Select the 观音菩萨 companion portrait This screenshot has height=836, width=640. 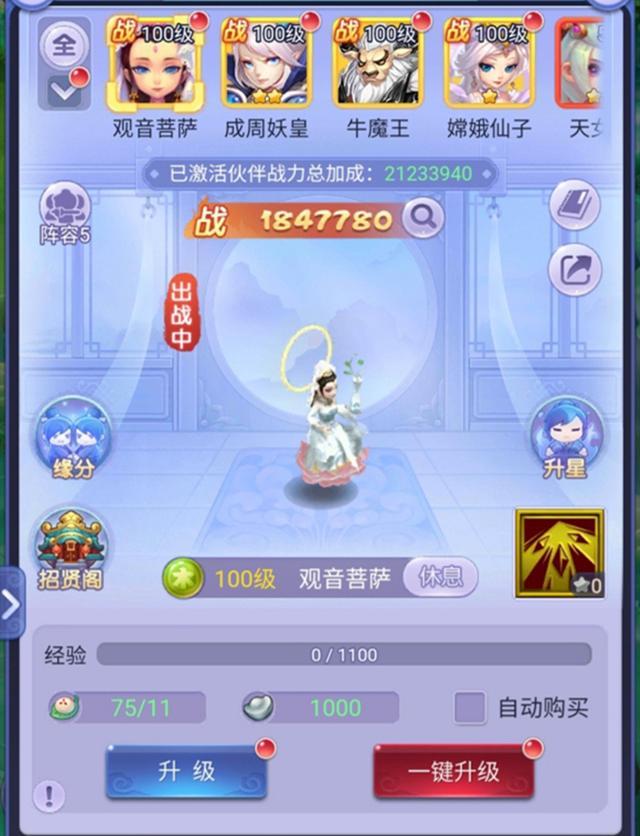point(154,63)
